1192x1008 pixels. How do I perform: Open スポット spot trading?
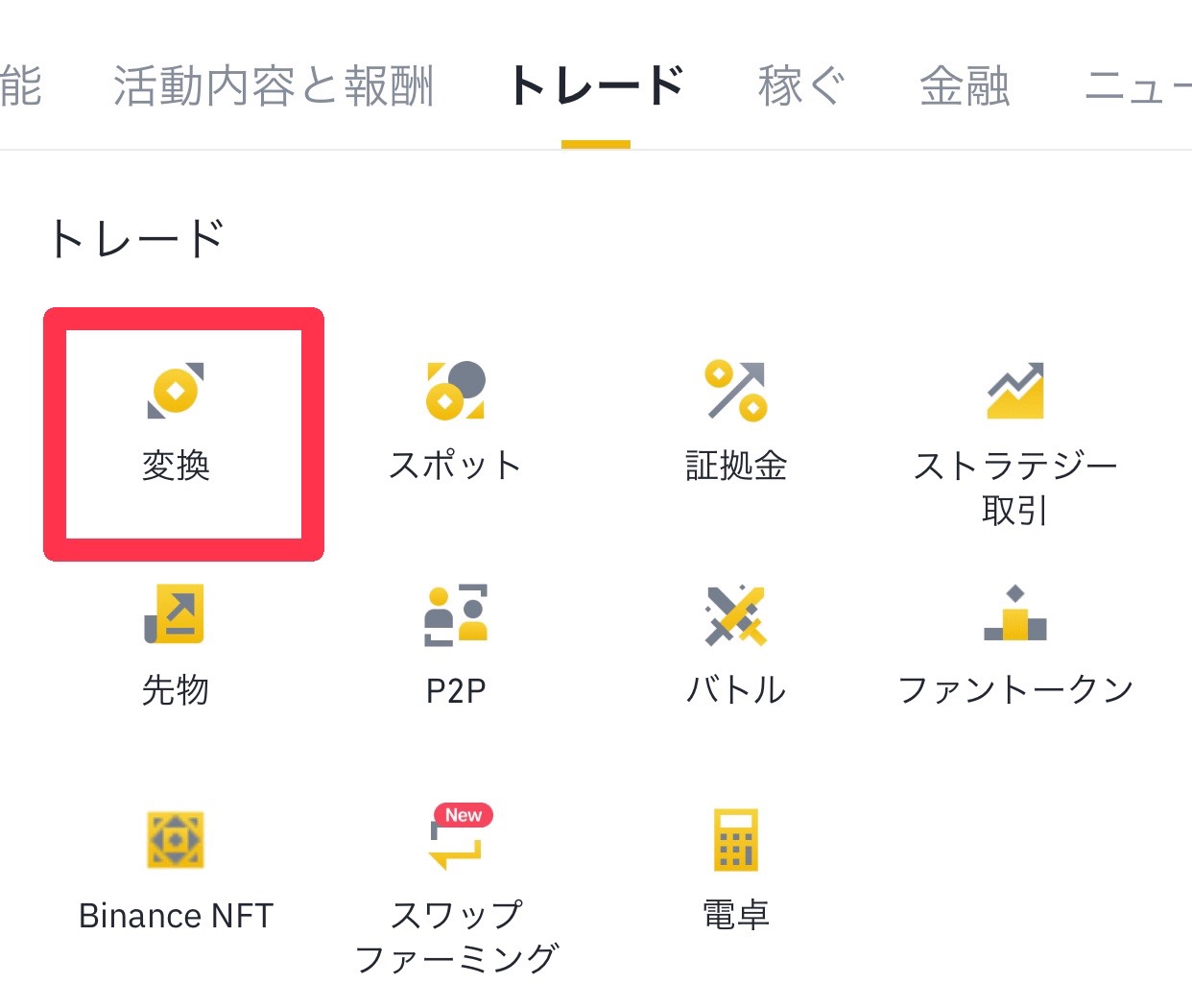[455, 422]
